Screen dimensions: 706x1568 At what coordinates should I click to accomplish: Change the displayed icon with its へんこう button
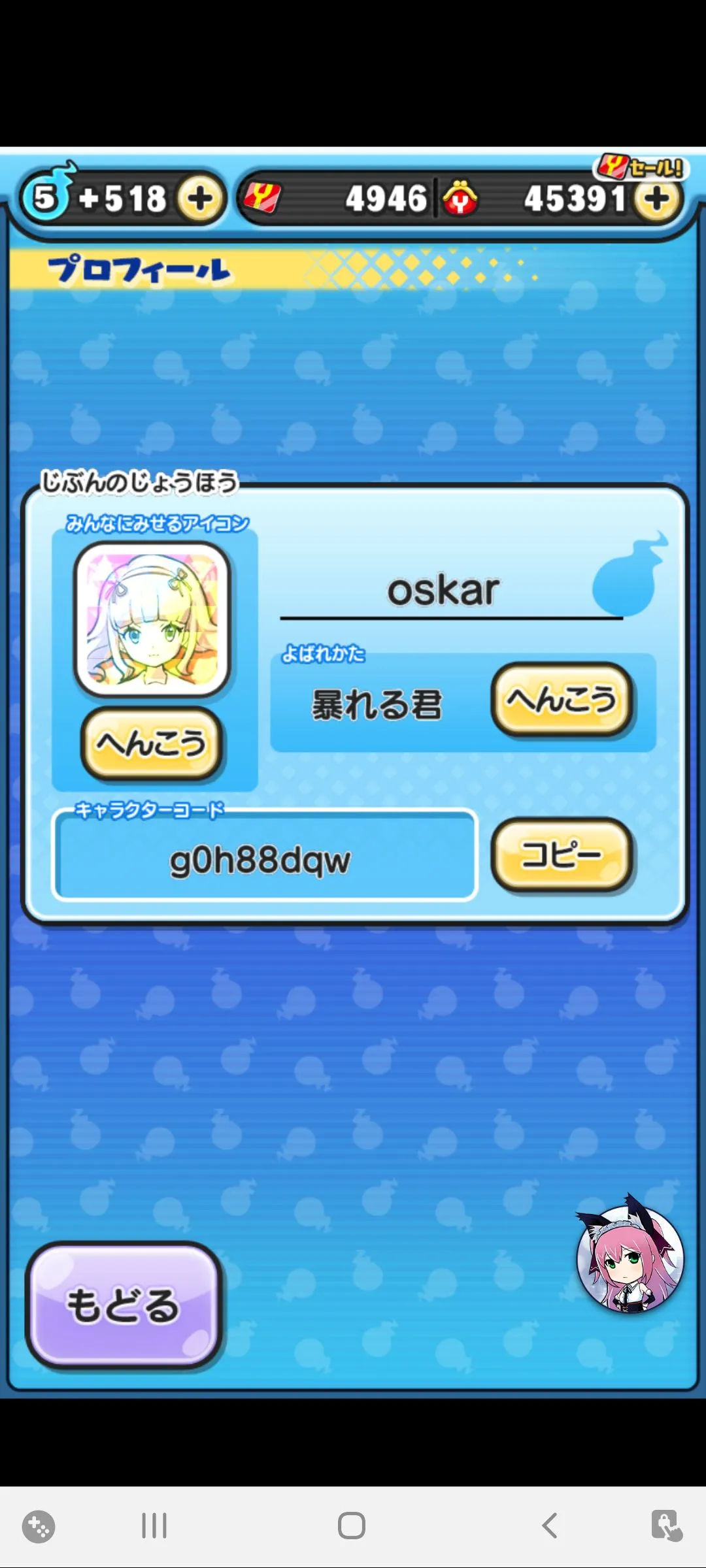(152, 744)
